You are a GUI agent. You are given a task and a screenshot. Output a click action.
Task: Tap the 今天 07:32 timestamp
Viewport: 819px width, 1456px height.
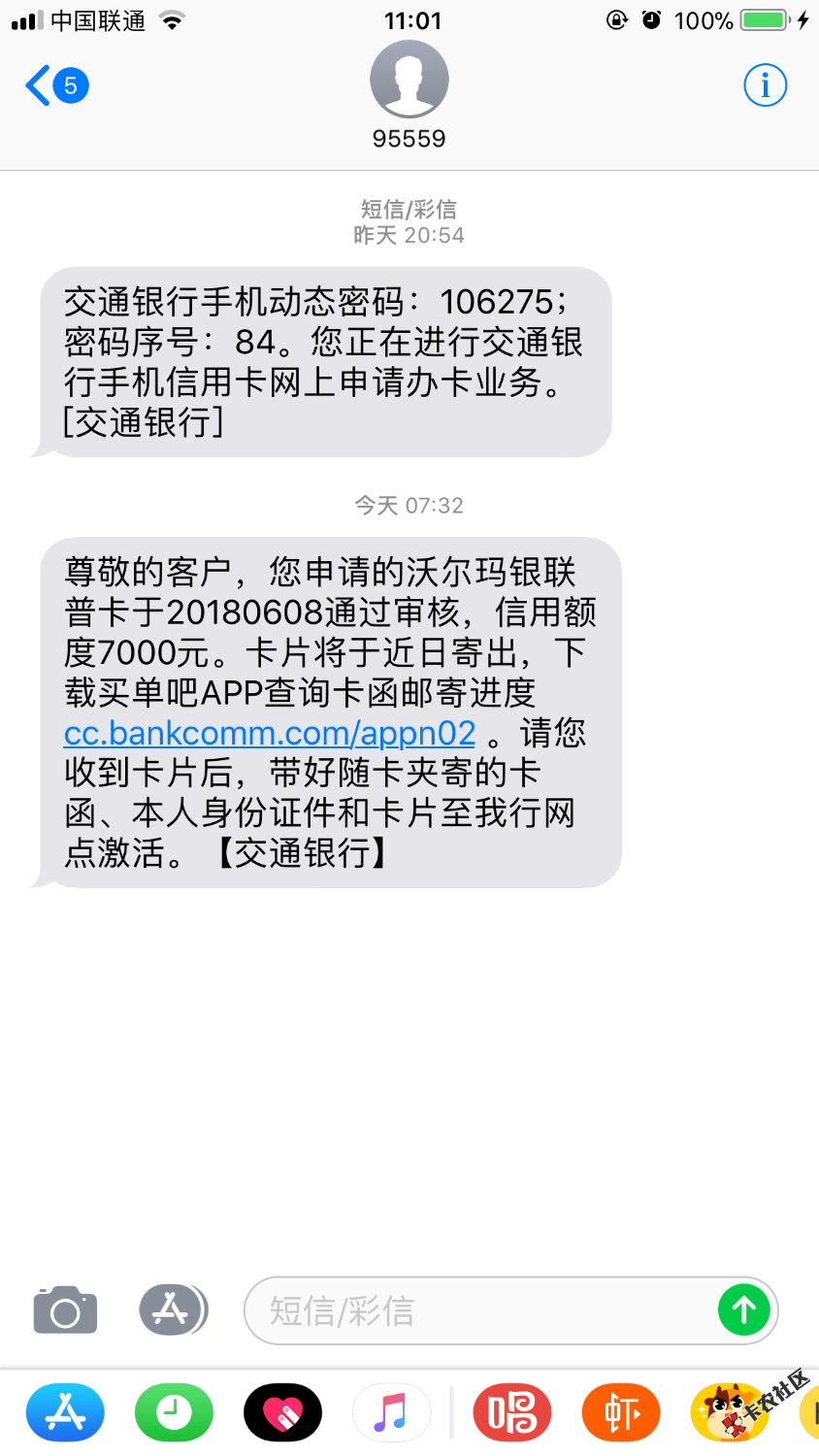pyautogui.click(x=409, y=505)
